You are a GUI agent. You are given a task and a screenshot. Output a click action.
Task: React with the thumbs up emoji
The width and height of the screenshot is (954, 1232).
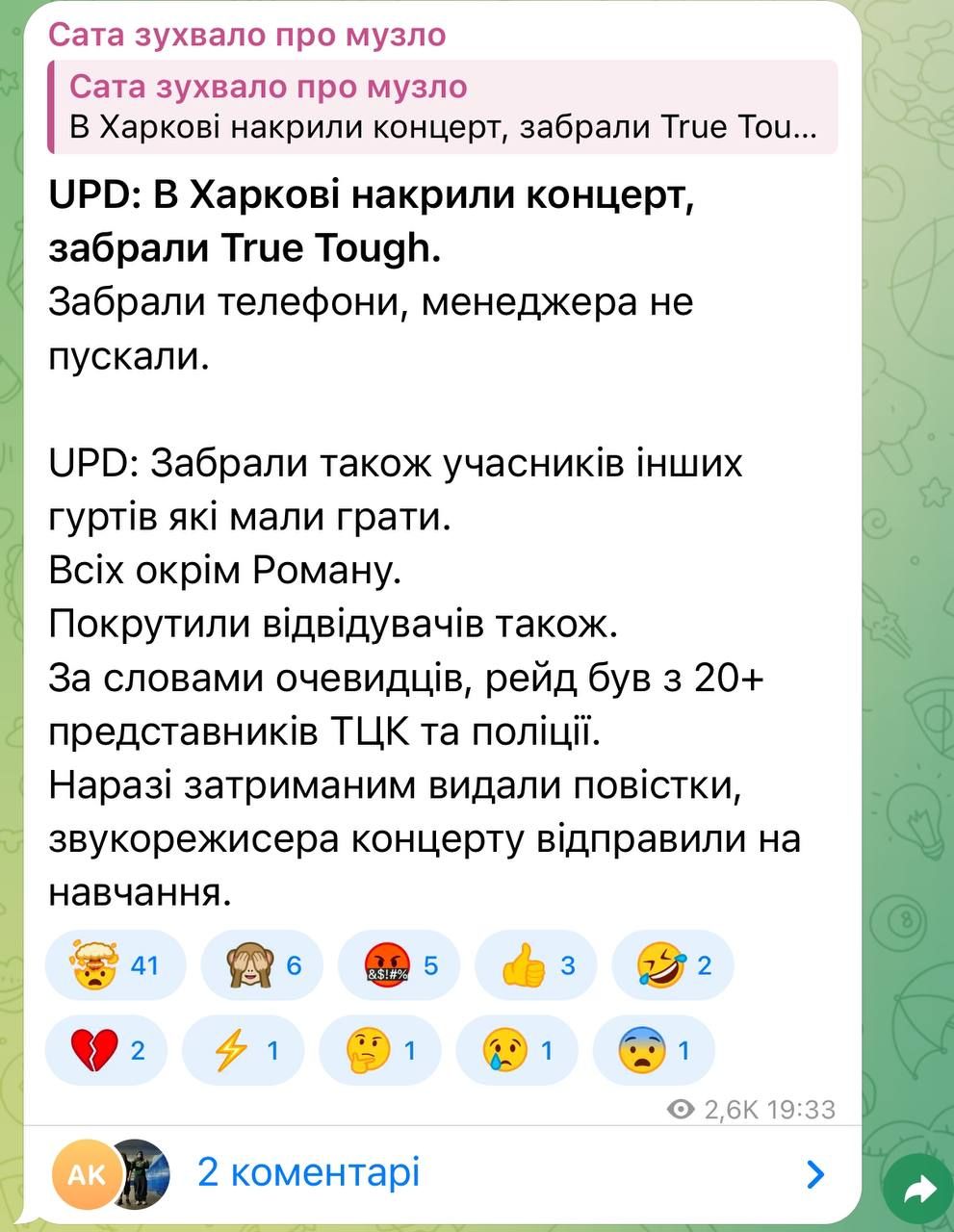click(536, 964)
